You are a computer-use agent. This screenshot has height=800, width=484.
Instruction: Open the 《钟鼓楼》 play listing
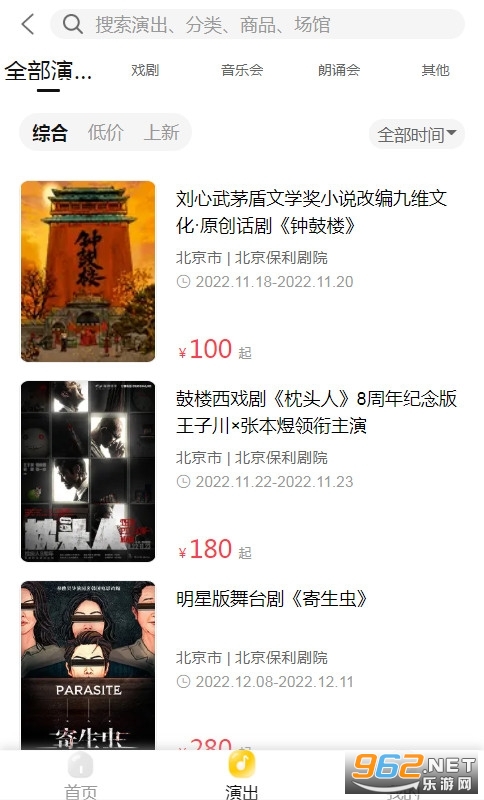242,271
